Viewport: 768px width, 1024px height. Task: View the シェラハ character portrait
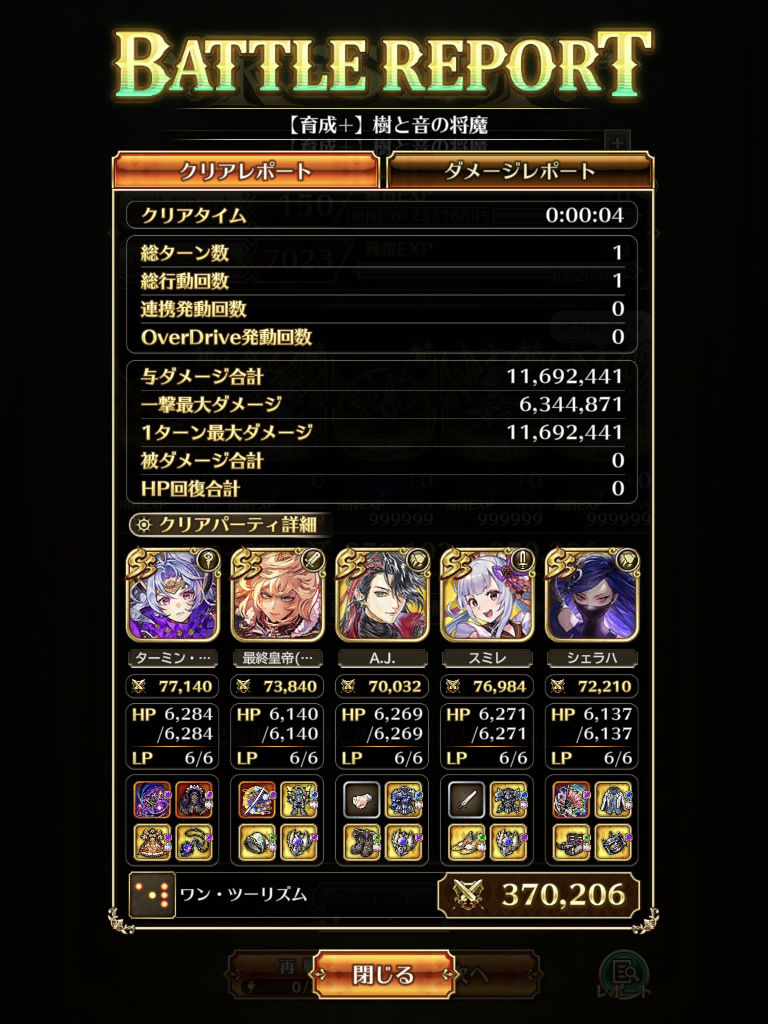click(592, 595)
